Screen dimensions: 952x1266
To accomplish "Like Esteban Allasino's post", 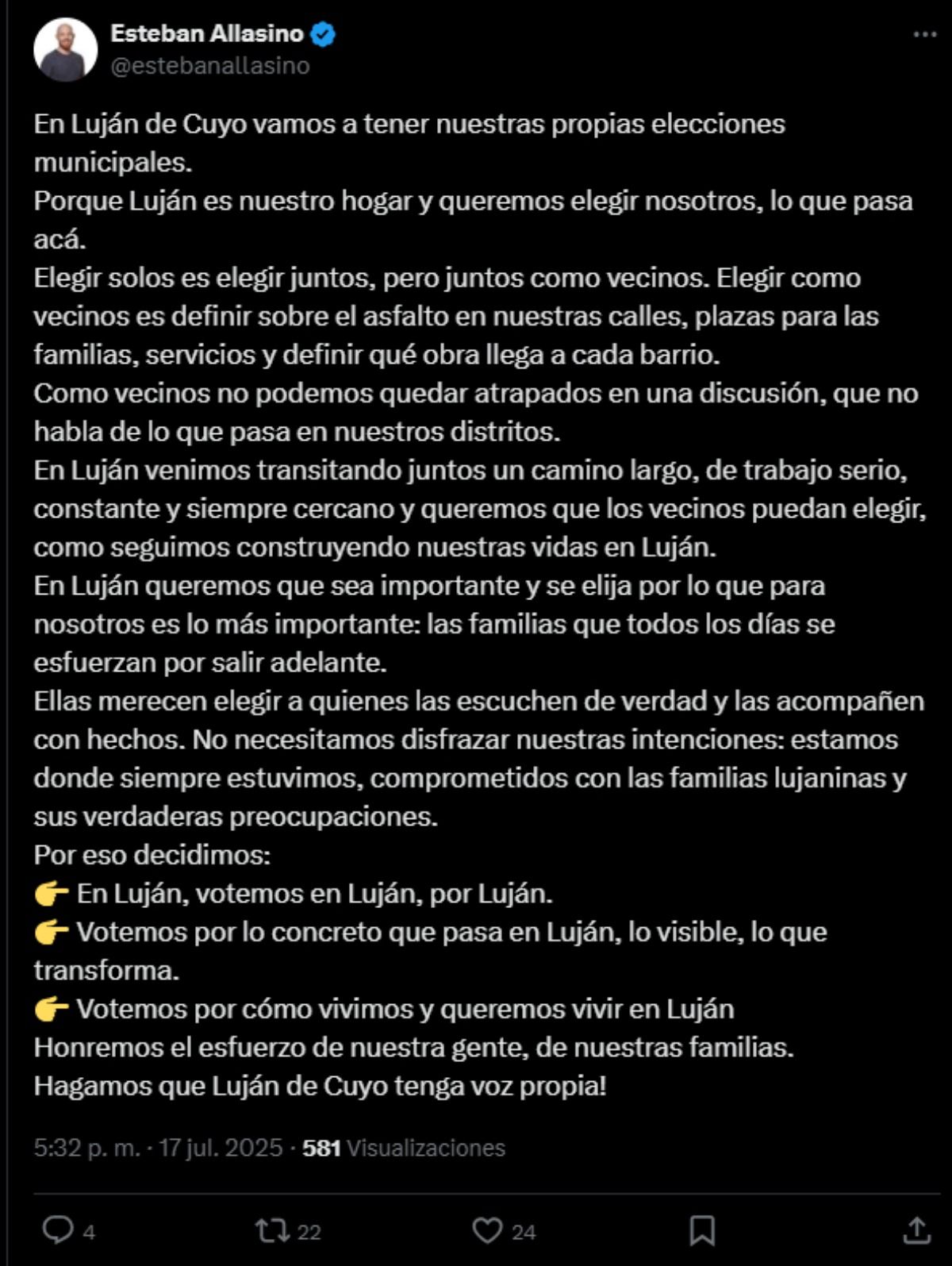I will click(x=487, y=1230).
